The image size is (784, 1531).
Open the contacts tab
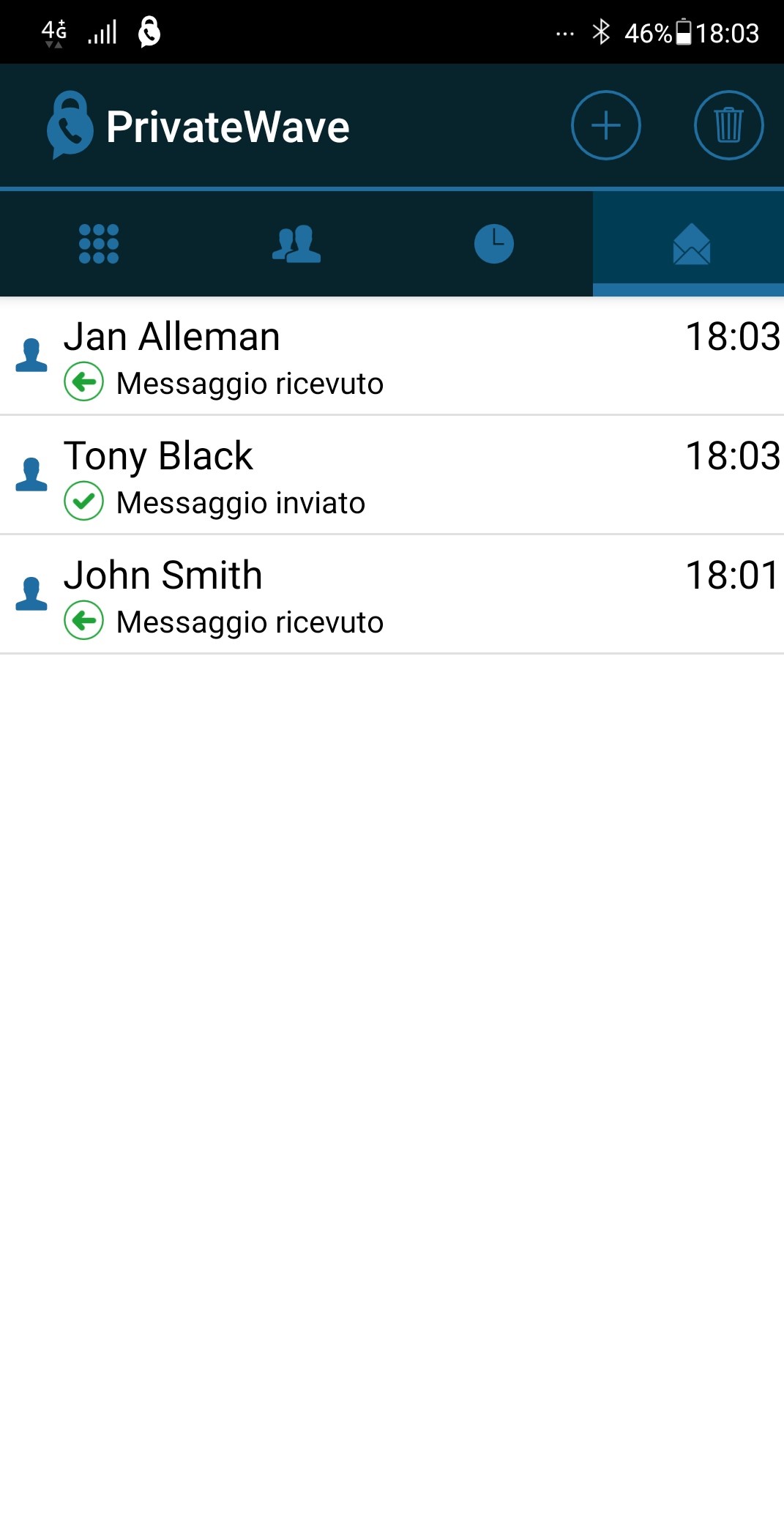point(296,244)
